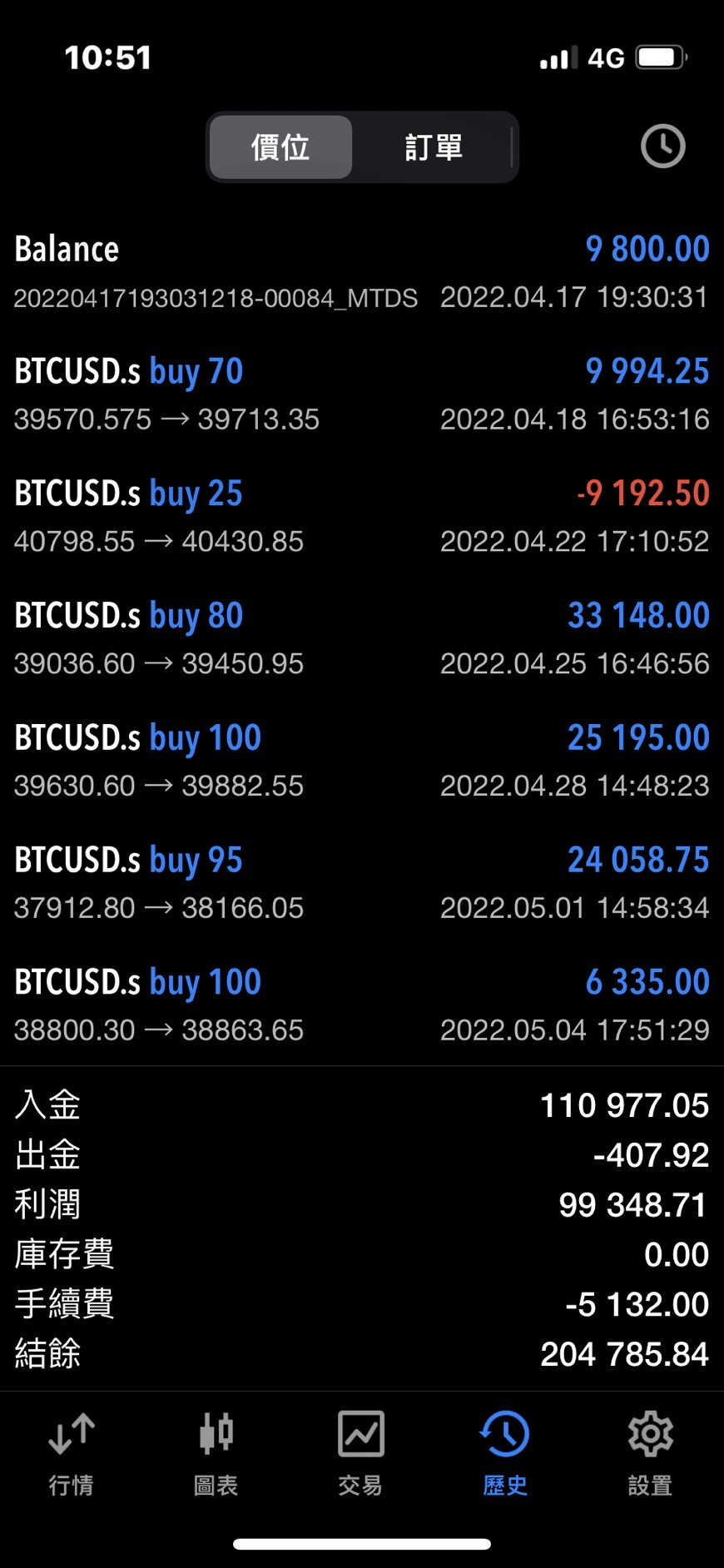The width and height of the screenshot is (724, 1568).
Task: Go to the 行情 tab
Action: coord(72,1453)
